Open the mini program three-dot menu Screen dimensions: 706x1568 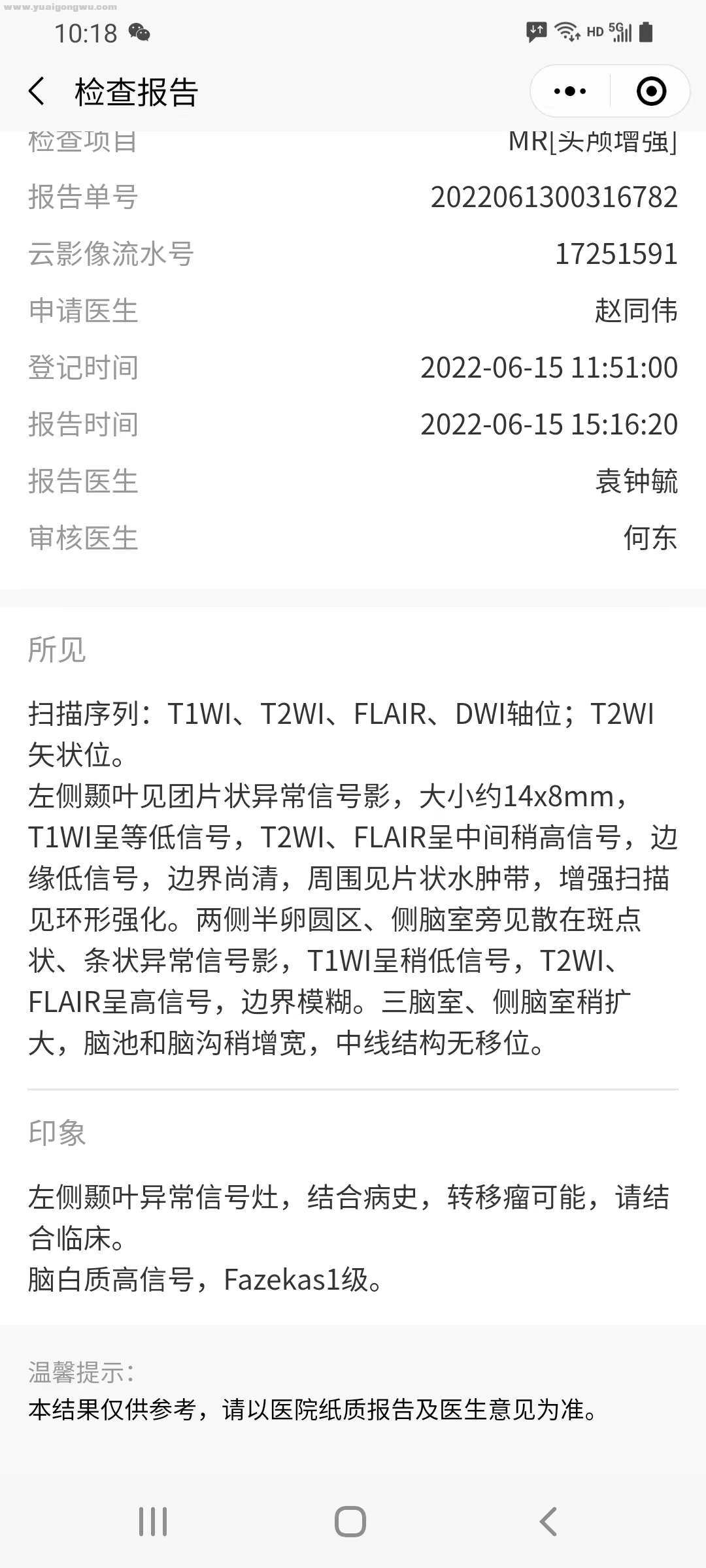569,91
